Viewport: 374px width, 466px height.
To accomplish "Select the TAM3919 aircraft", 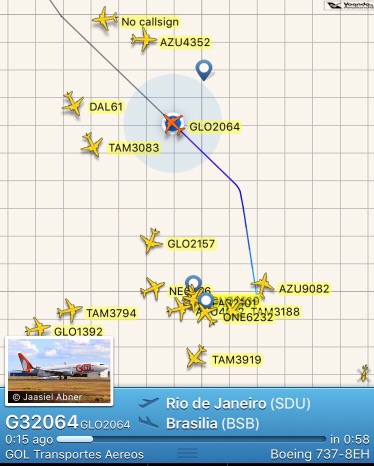I will 196,357.
